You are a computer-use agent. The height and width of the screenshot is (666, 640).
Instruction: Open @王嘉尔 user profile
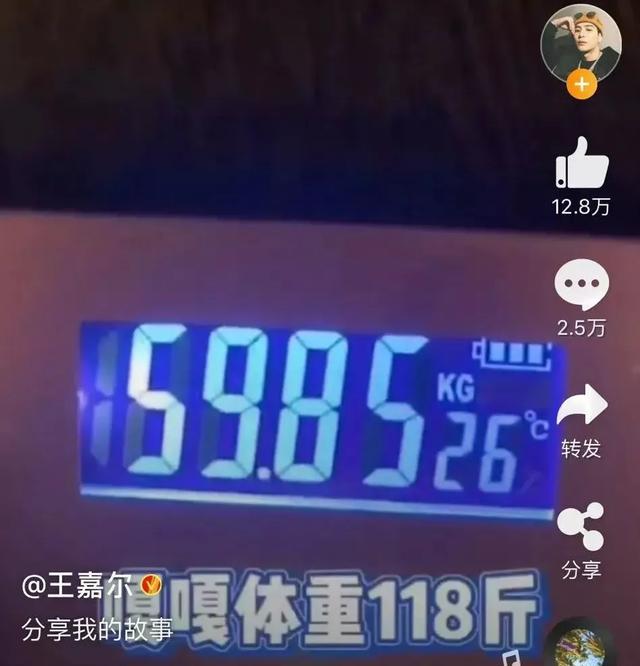[76, 586]
